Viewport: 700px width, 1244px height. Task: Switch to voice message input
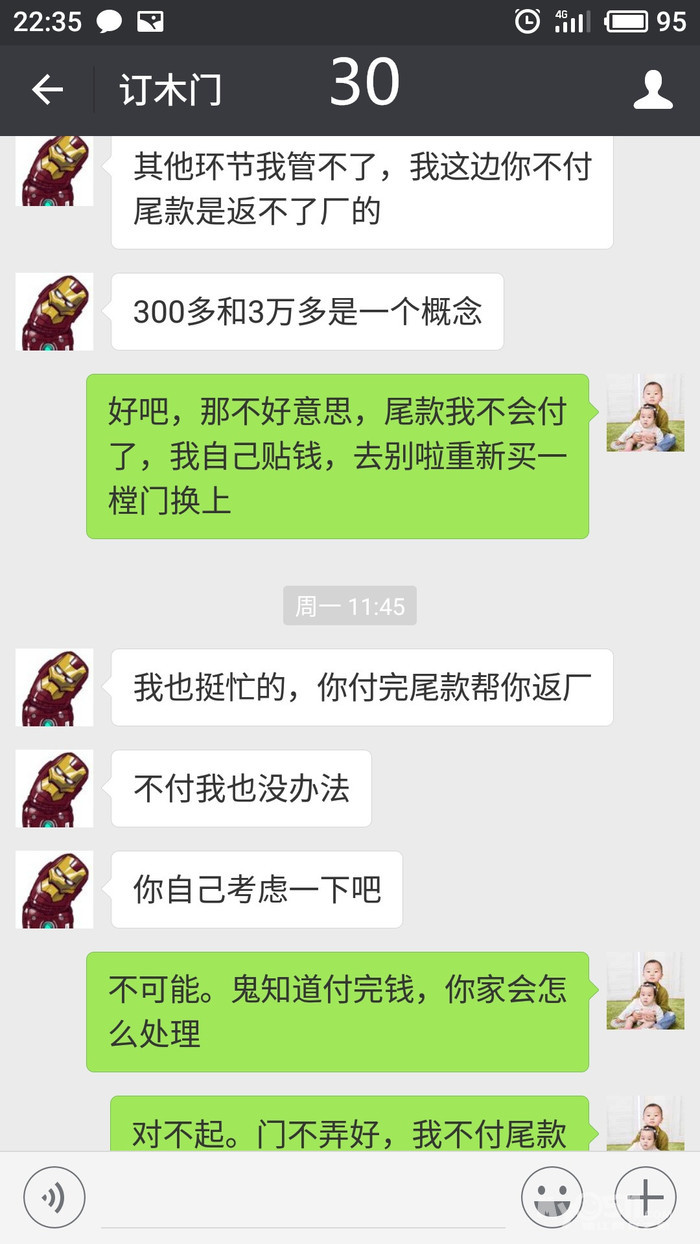[x=54, y=1196]
